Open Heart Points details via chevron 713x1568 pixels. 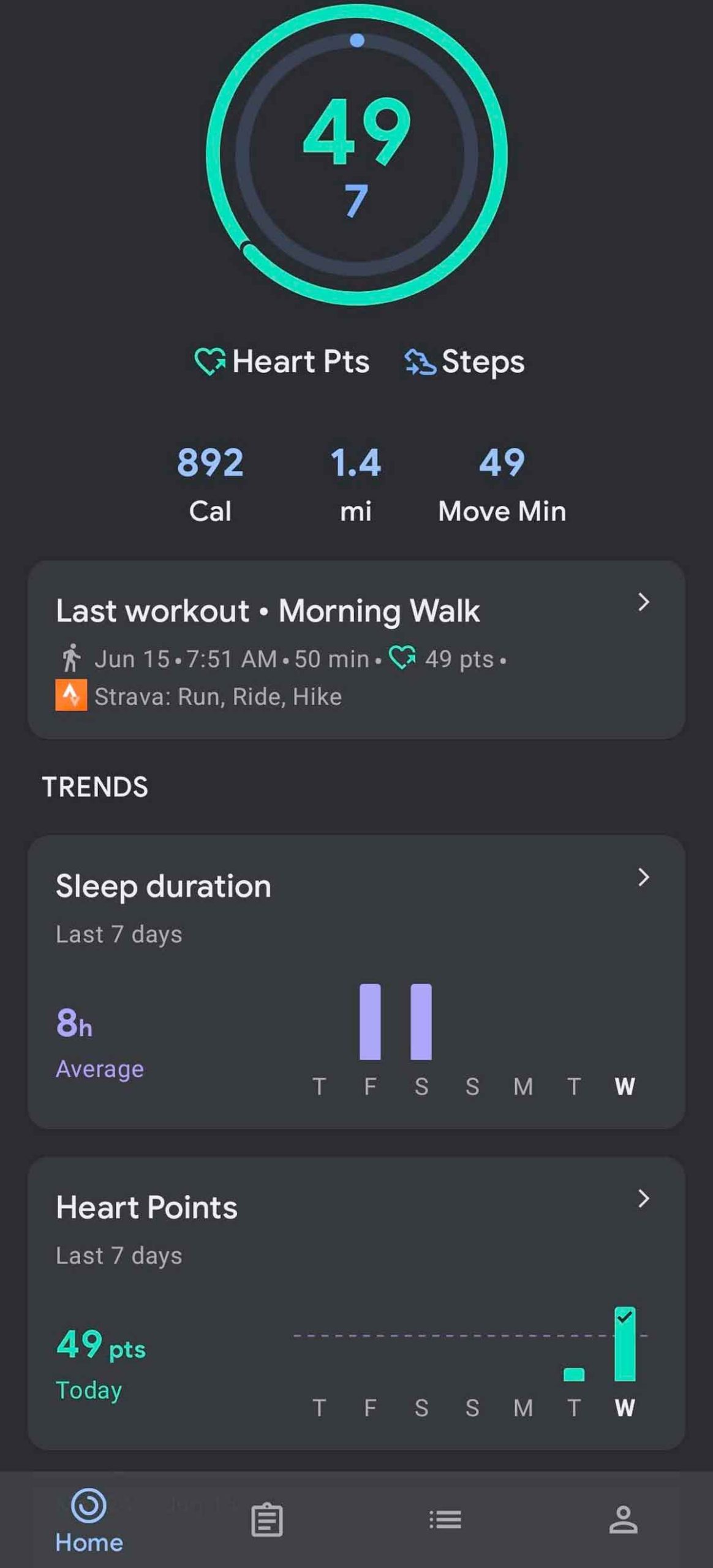pos(644,1199)
